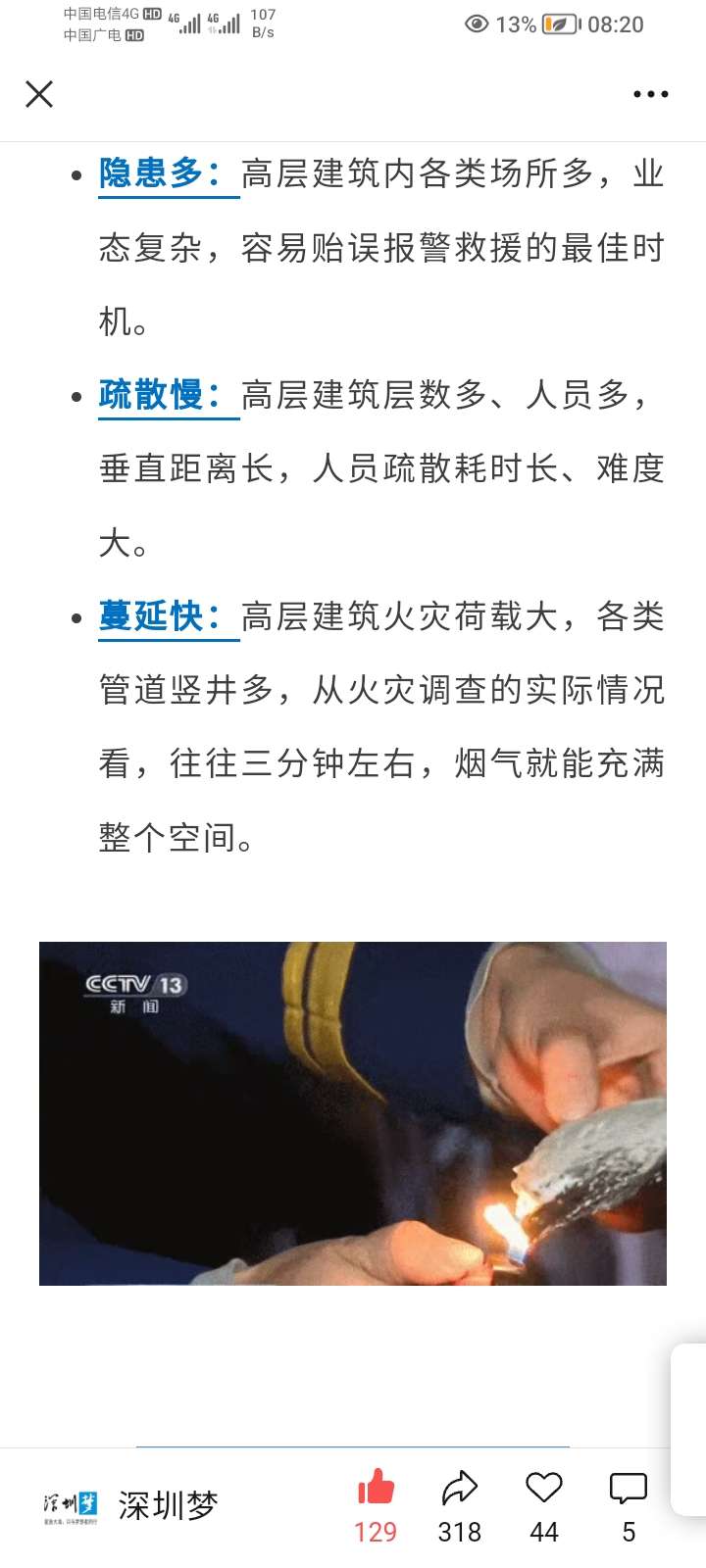Screen dimensions: 706x1568
Task: Open the comments section
Action: [629, 1490]
